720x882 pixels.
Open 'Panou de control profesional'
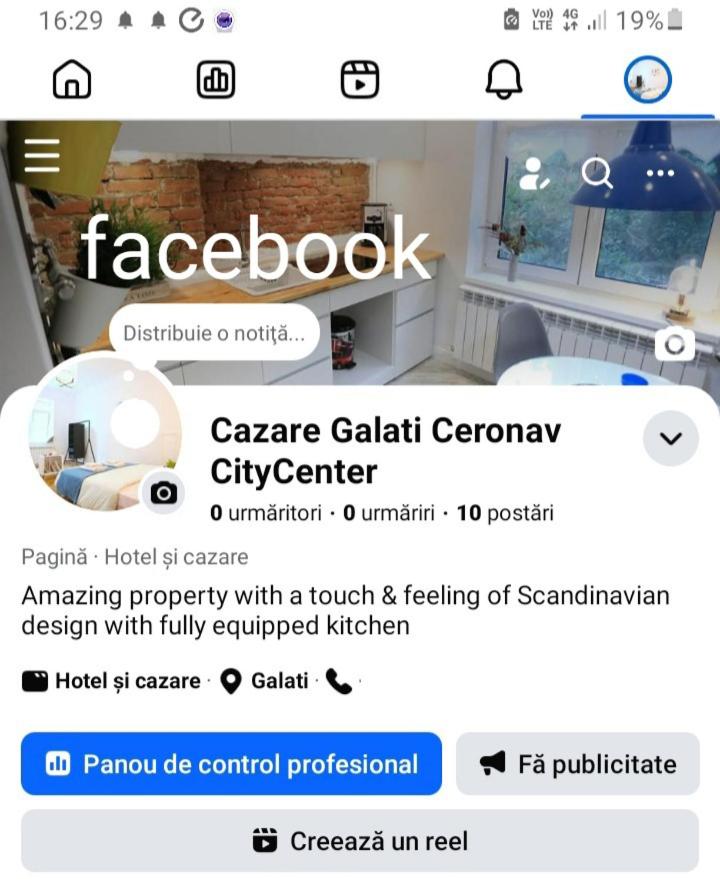[x=231, y=763]
